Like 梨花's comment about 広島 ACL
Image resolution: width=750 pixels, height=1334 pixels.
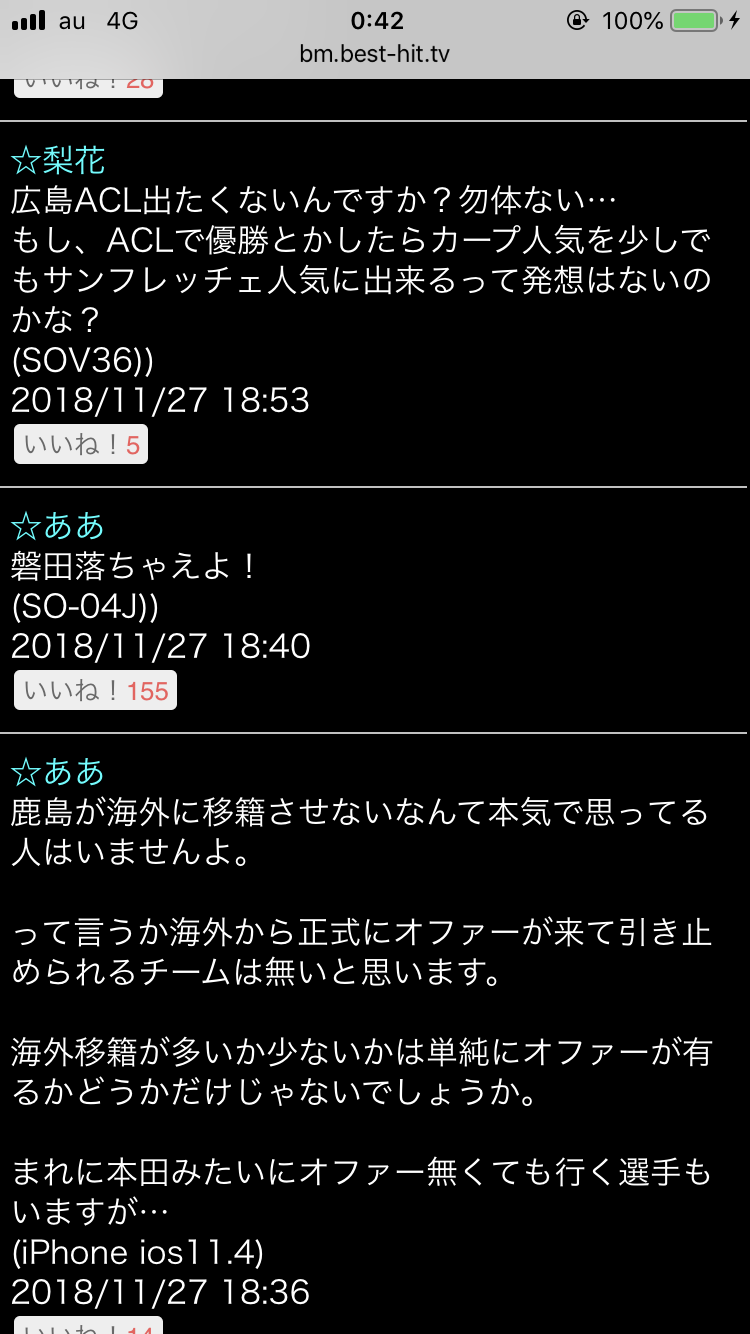tap(81, 445)
